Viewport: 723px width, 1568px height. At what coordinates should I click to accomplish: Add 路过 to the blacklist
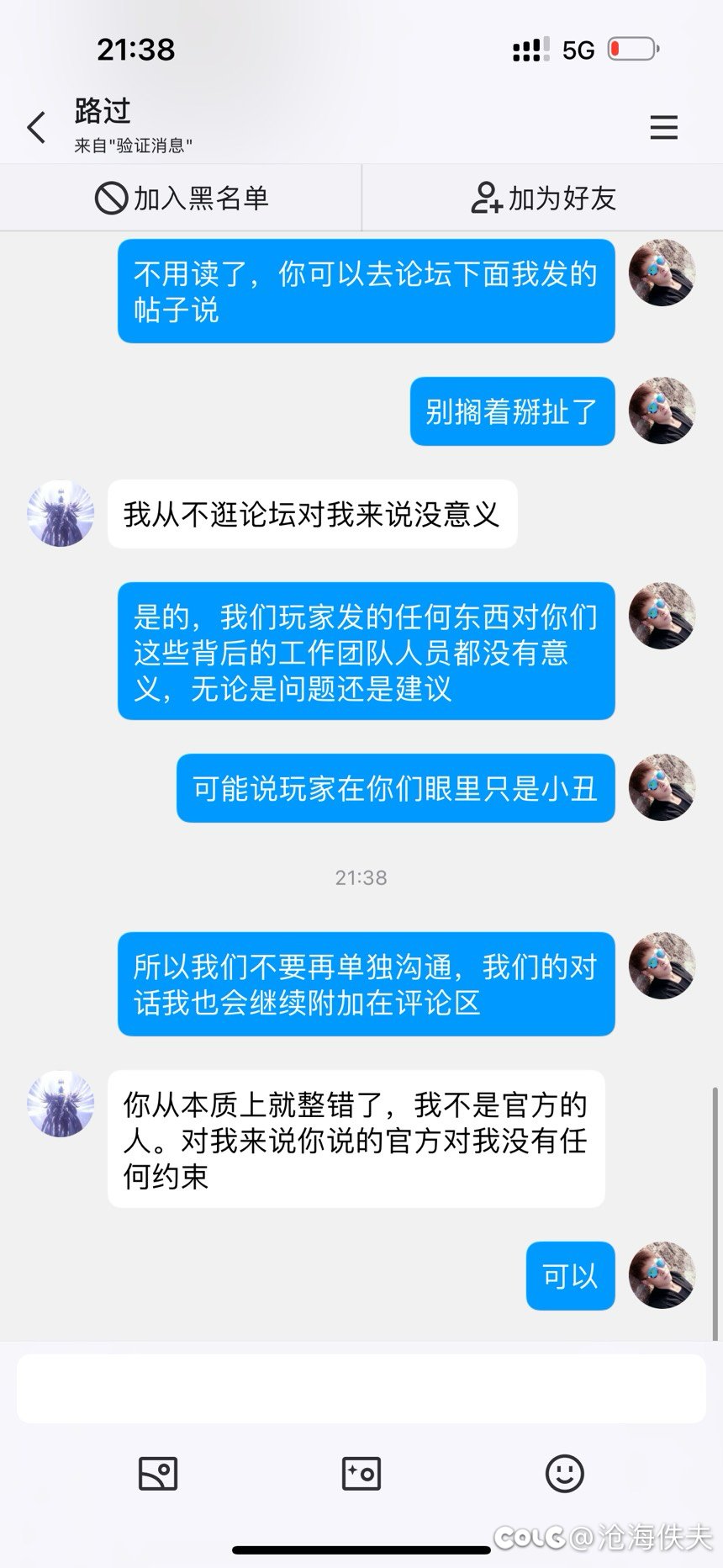coord(181,199)
